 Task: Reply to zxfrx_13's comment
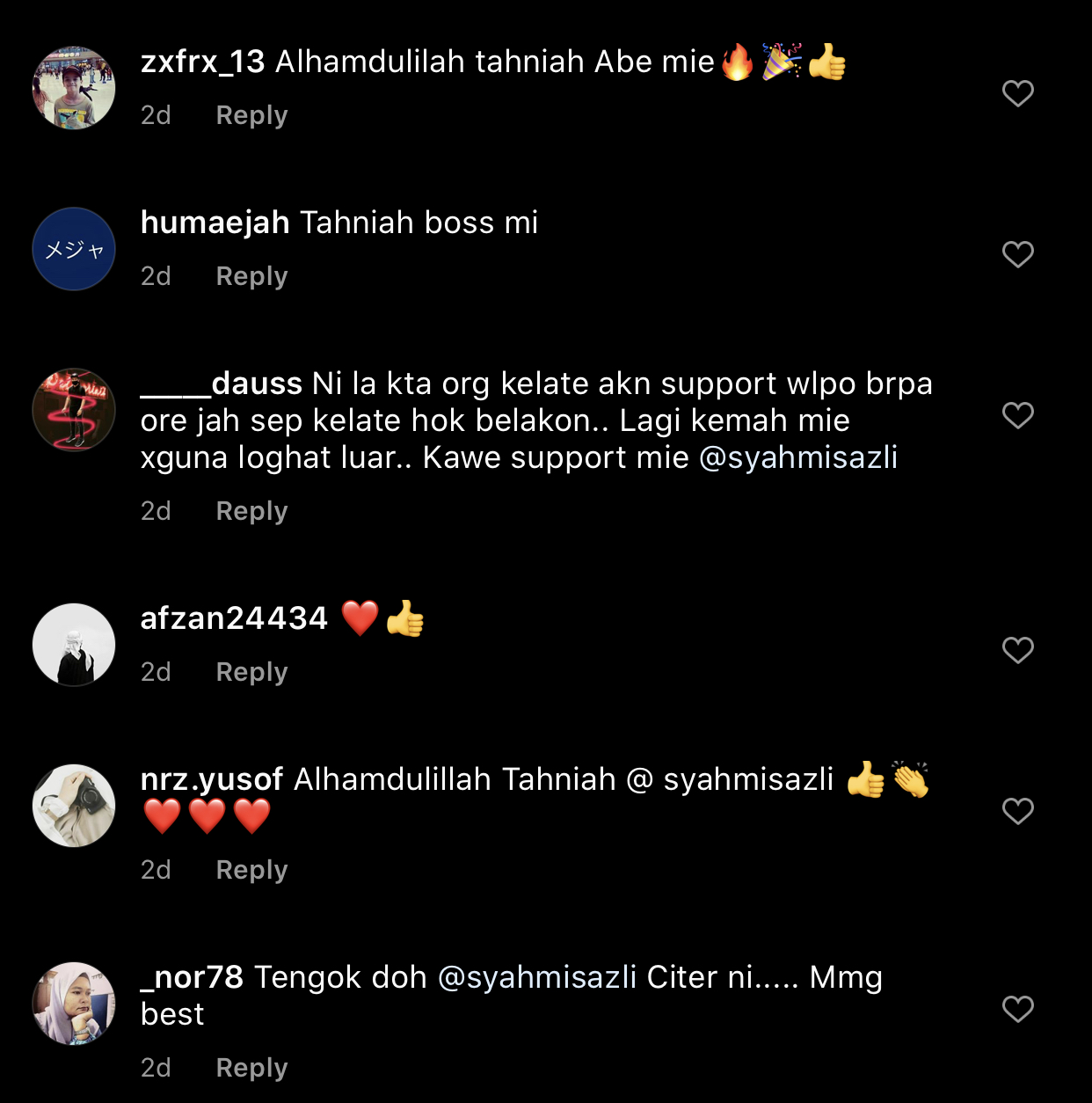point(251,115)
